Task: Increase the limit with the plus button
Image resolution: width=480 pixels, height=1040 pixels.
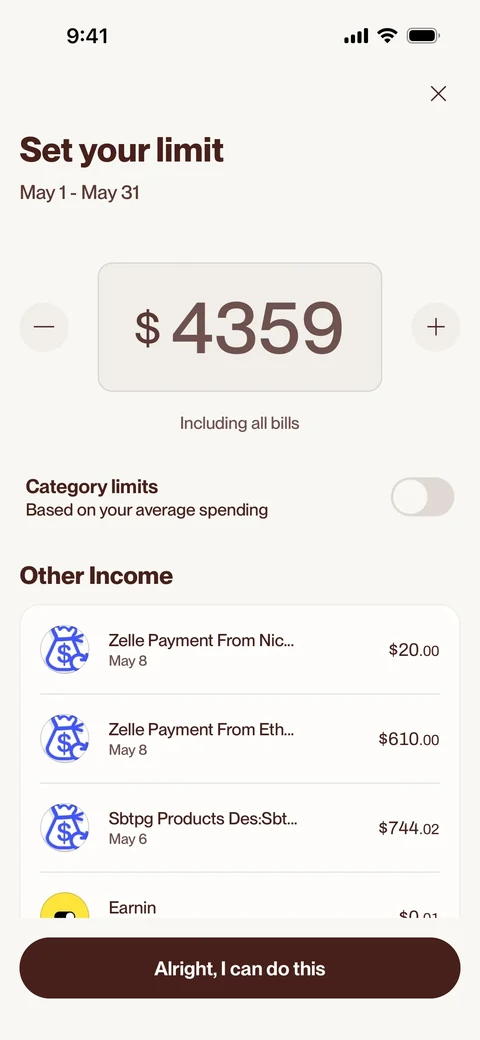Action: (436, 327)
